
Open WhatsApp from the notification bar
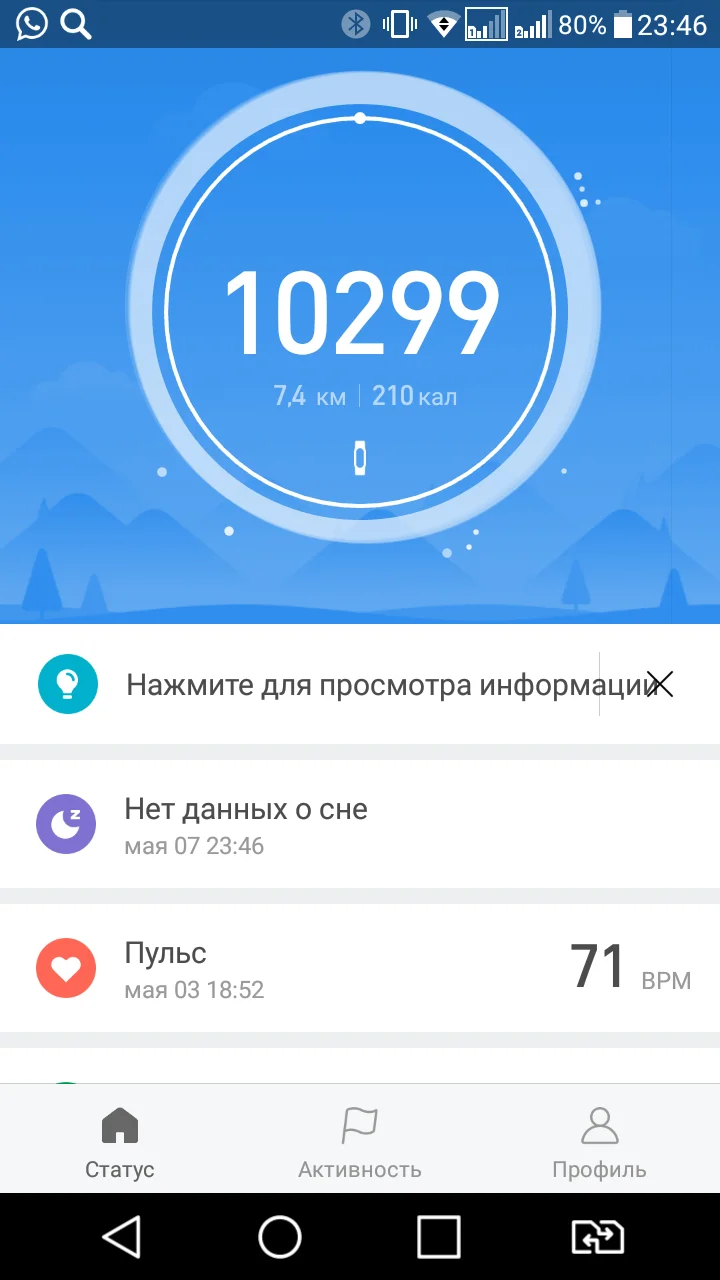31,22
